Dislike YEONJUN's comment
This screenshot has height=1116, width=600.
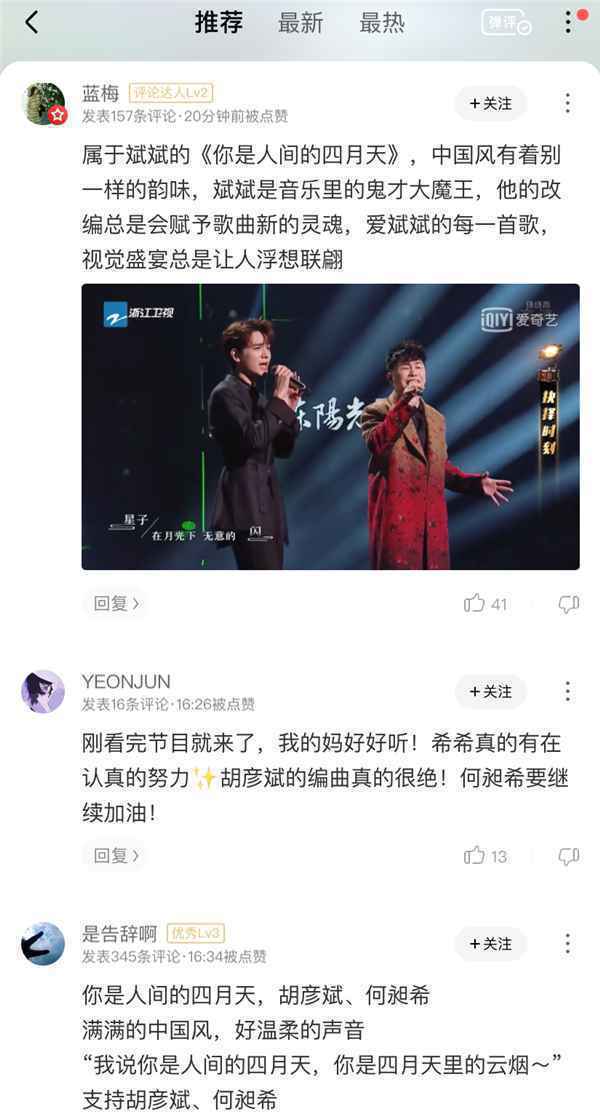point(568,855)
